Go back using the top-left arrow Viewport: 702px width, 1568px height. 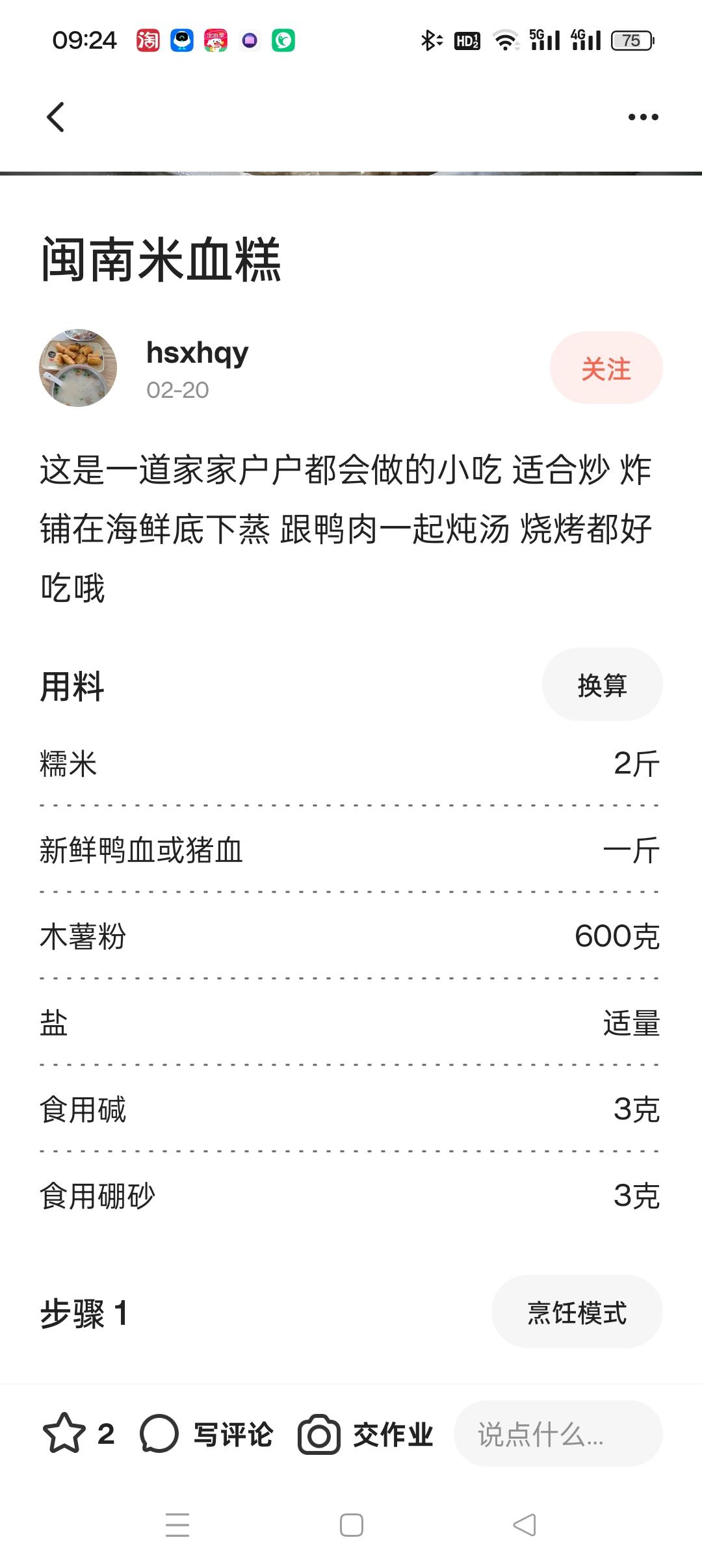click(56, 117)
